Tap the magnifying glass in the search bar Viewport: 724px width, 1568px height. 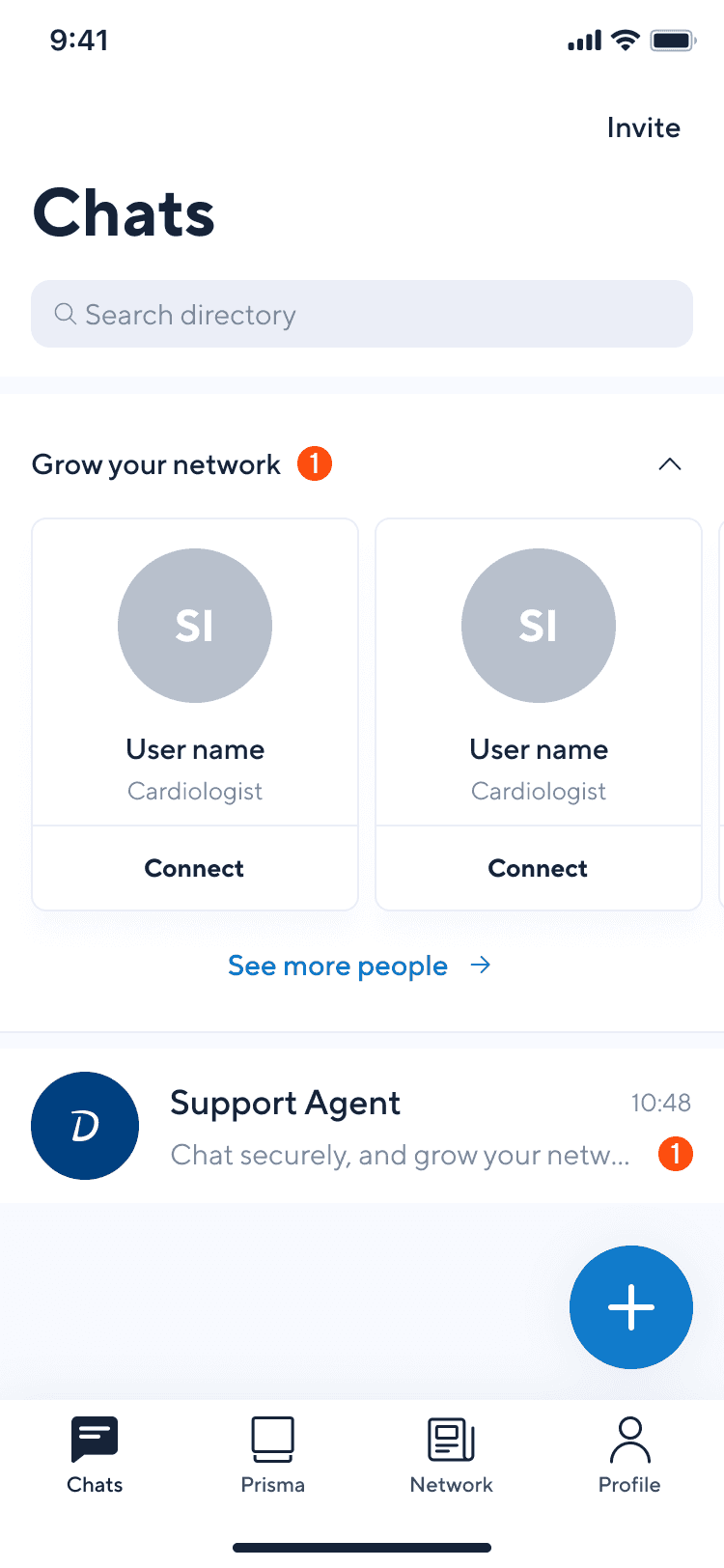click(x=65, y=314)
